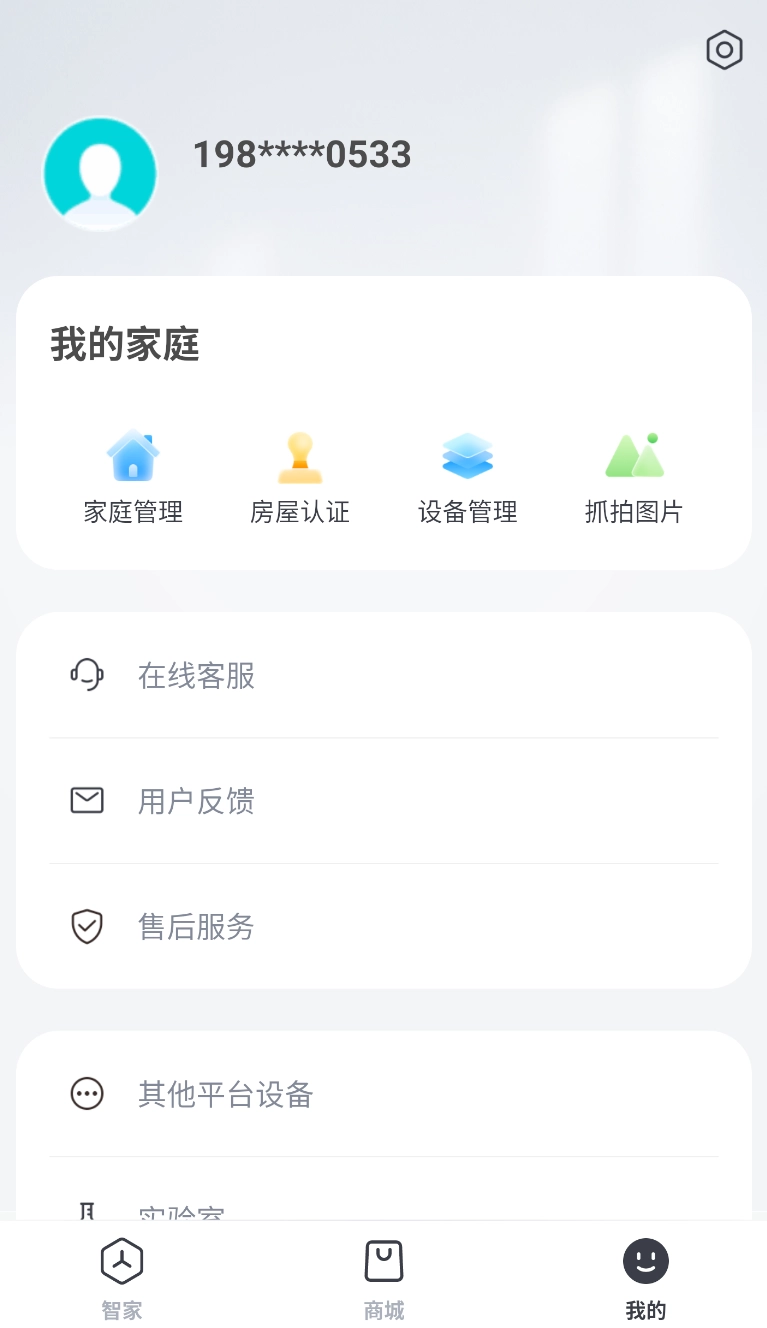The width and height of the screenshot is (767, 1328).
Task: Open 房屋认证 (house verification)
Action: pyautogui.click(x=300, y=477)
